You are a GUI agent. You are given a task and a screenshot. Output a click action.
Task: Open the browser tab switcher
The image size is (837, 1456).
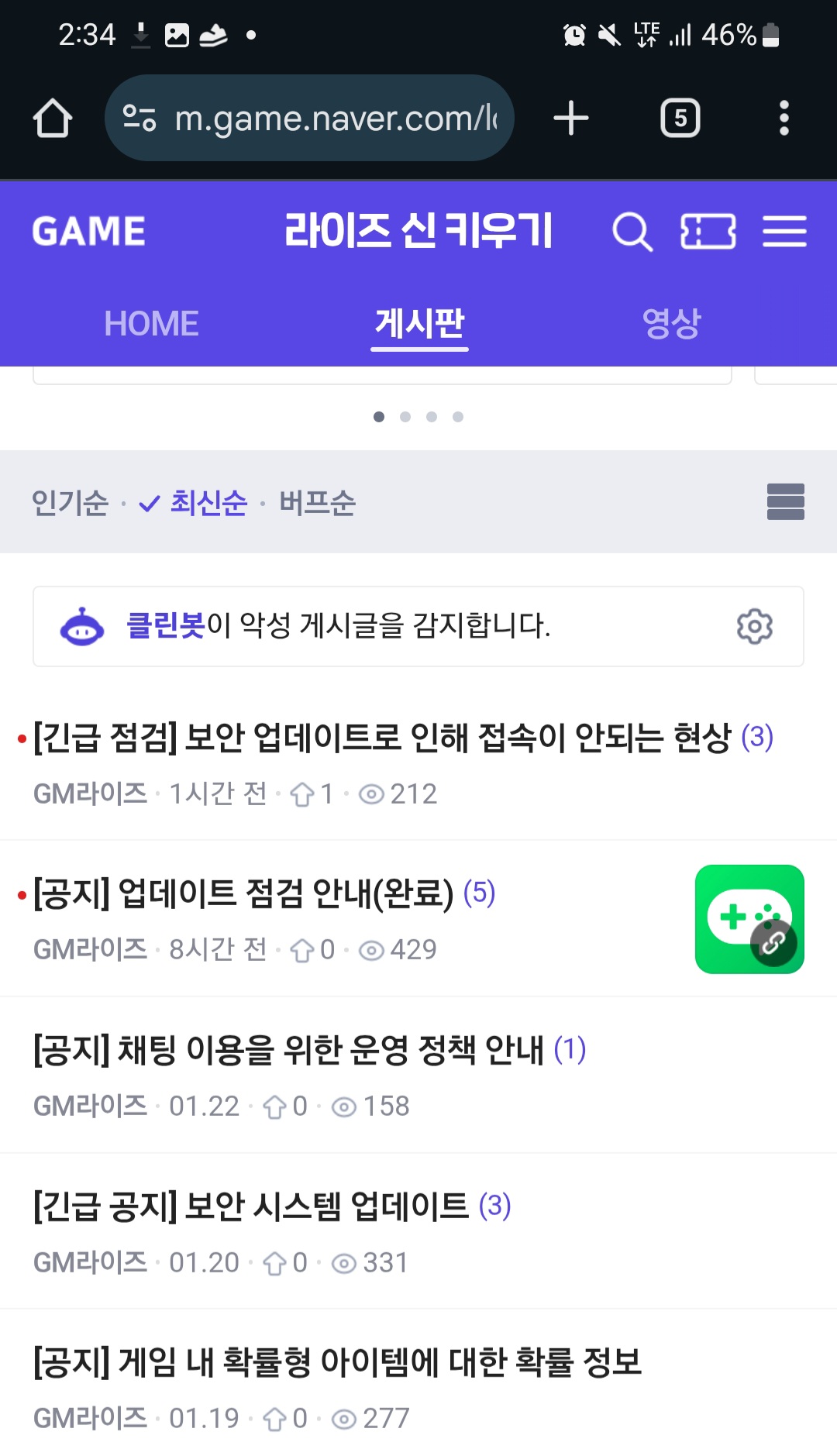click(x=680, y=118)
